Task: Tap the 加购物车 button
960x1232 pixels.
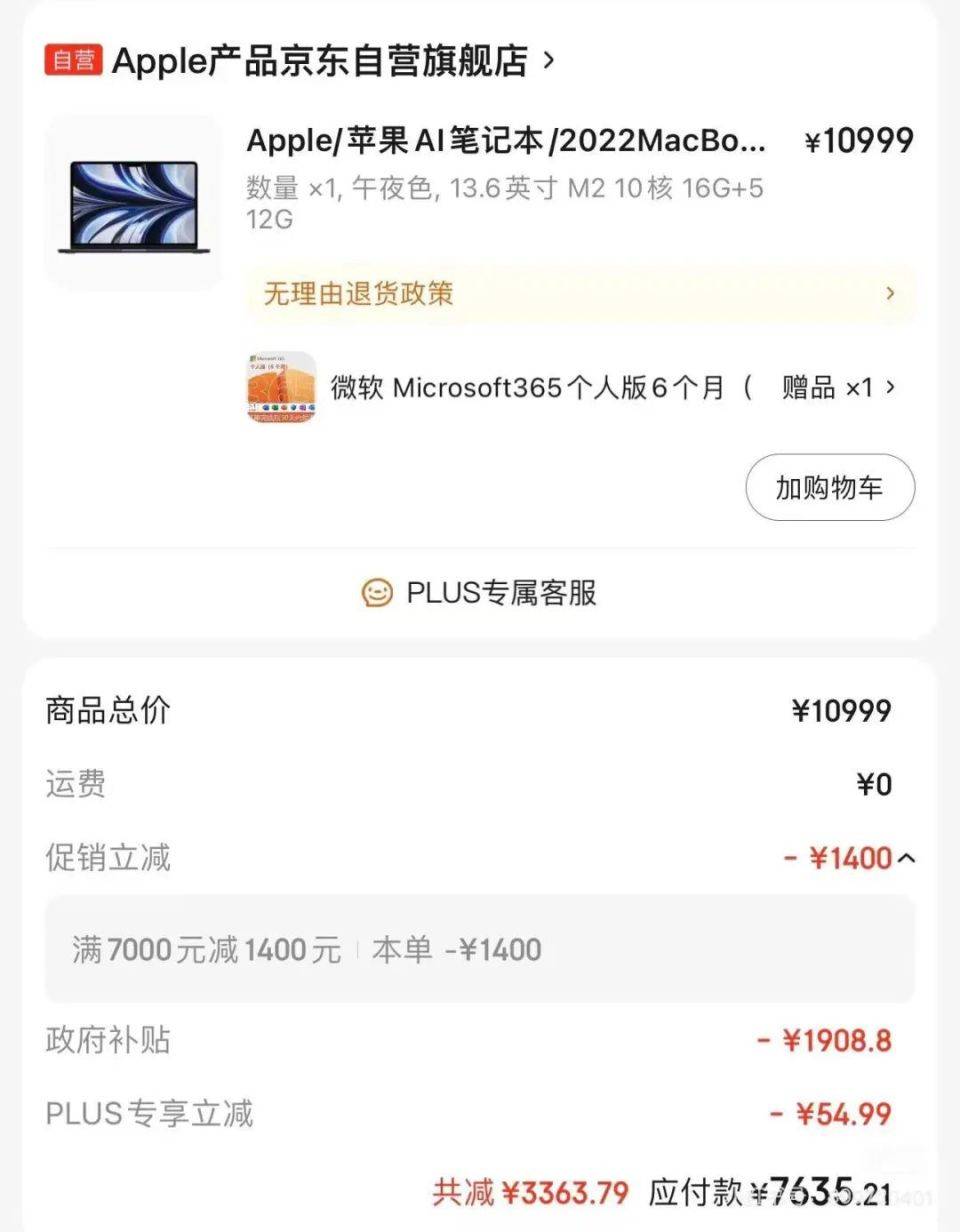Action: (829, 488)
